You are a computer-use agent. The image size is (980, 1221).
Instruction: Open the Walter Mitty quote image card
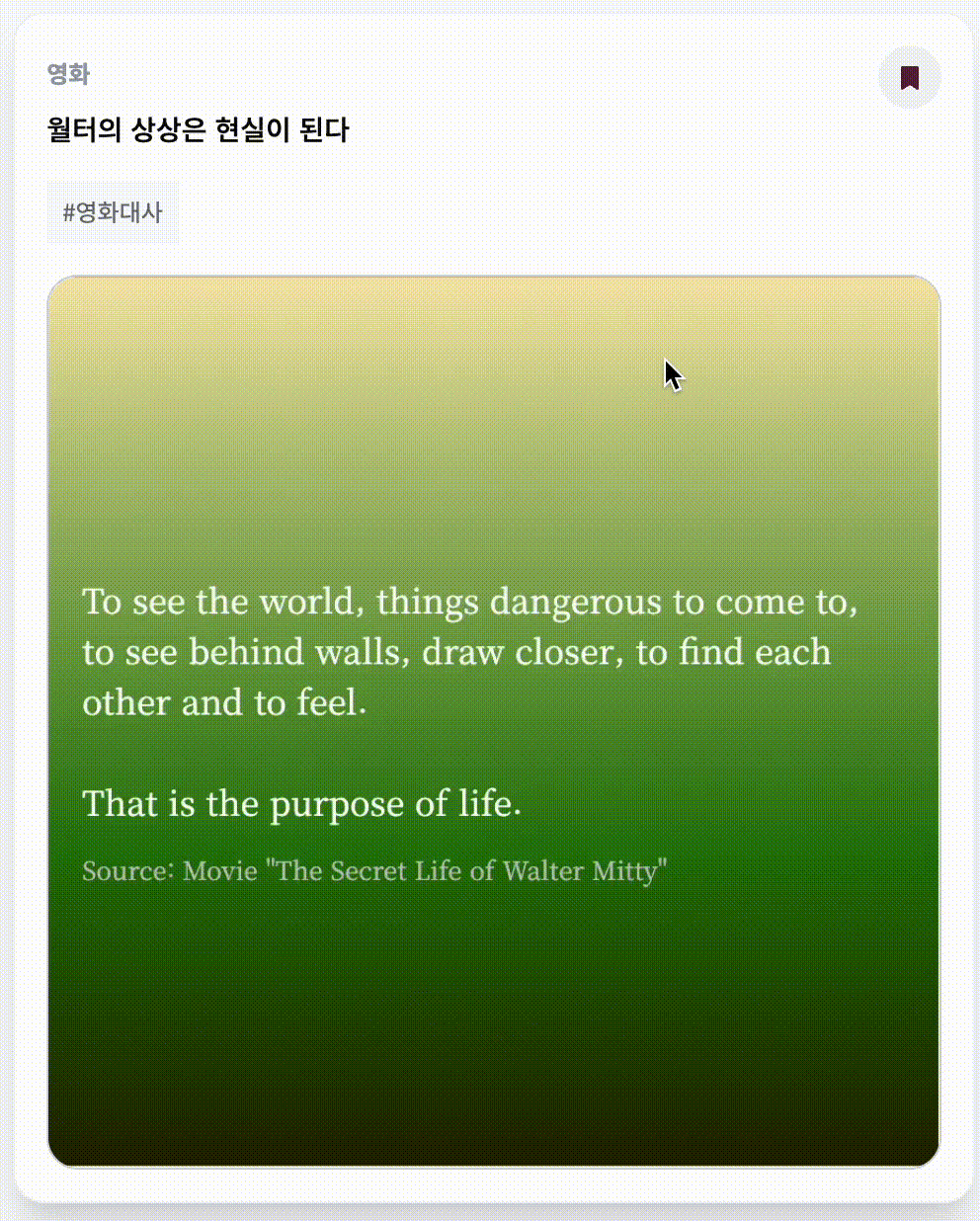click(493, 720)
